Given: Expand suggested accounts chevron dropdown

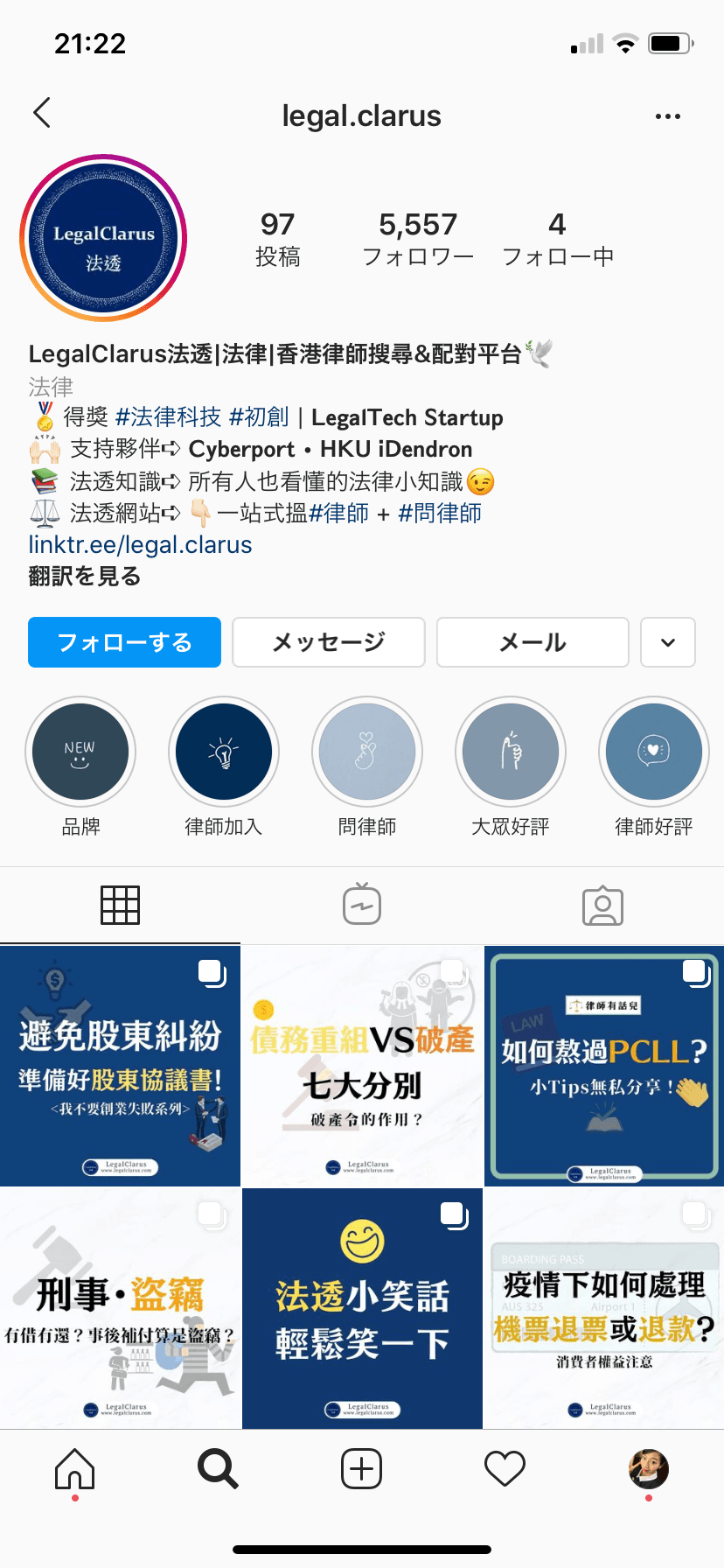Looking at the screenshot, I should point(668,642).
